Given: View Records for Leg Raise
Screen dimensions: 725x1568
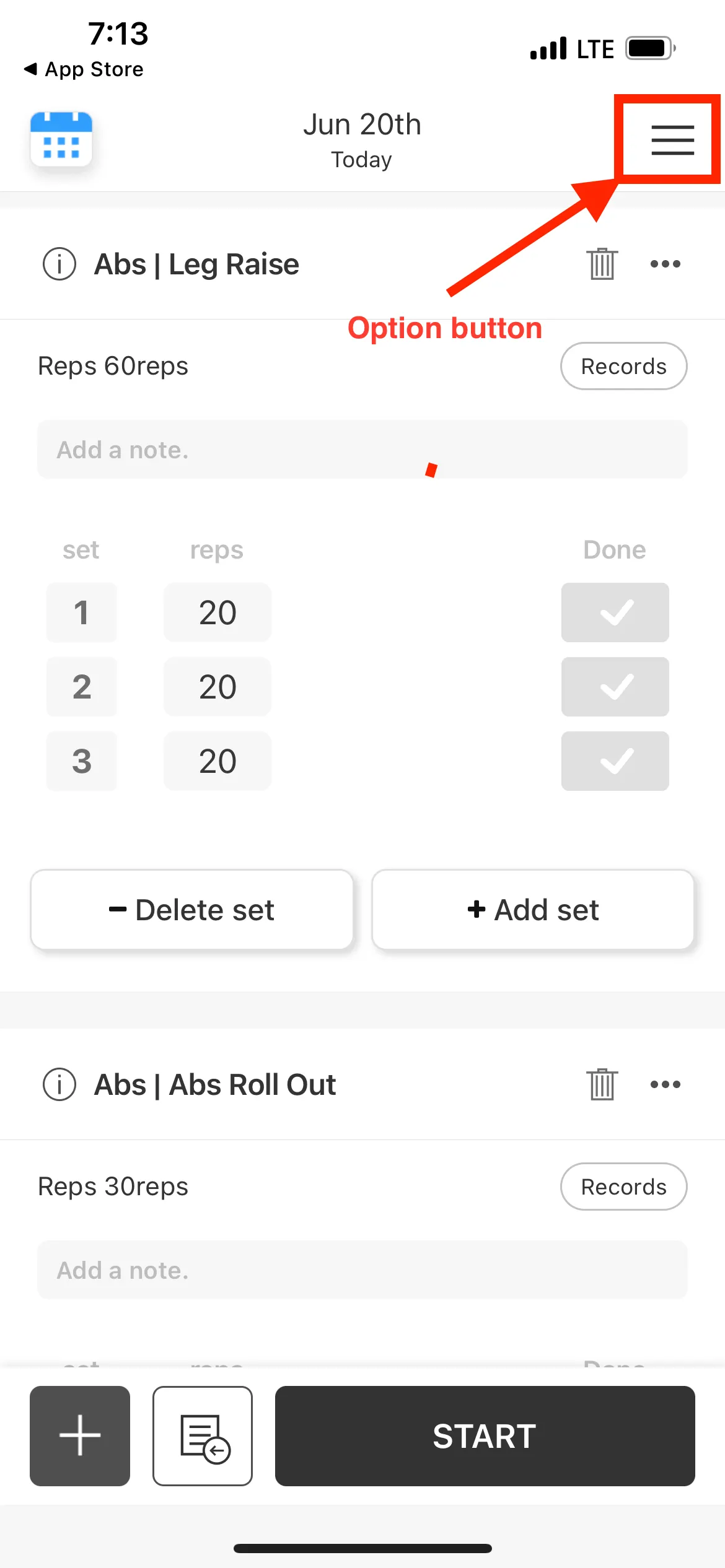Looking at the screenshot, I should coord(623,367).
